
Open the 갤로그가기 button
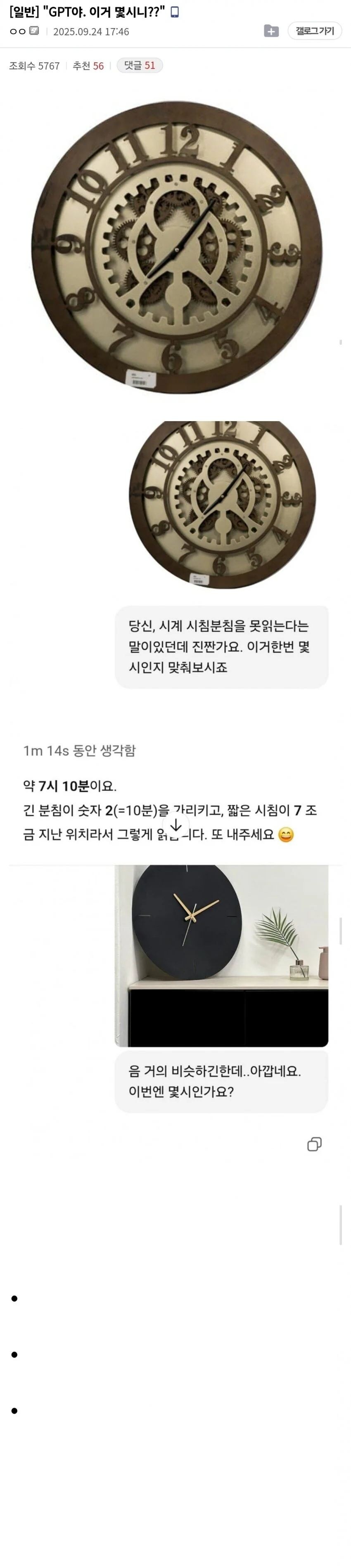coord(315,31)
